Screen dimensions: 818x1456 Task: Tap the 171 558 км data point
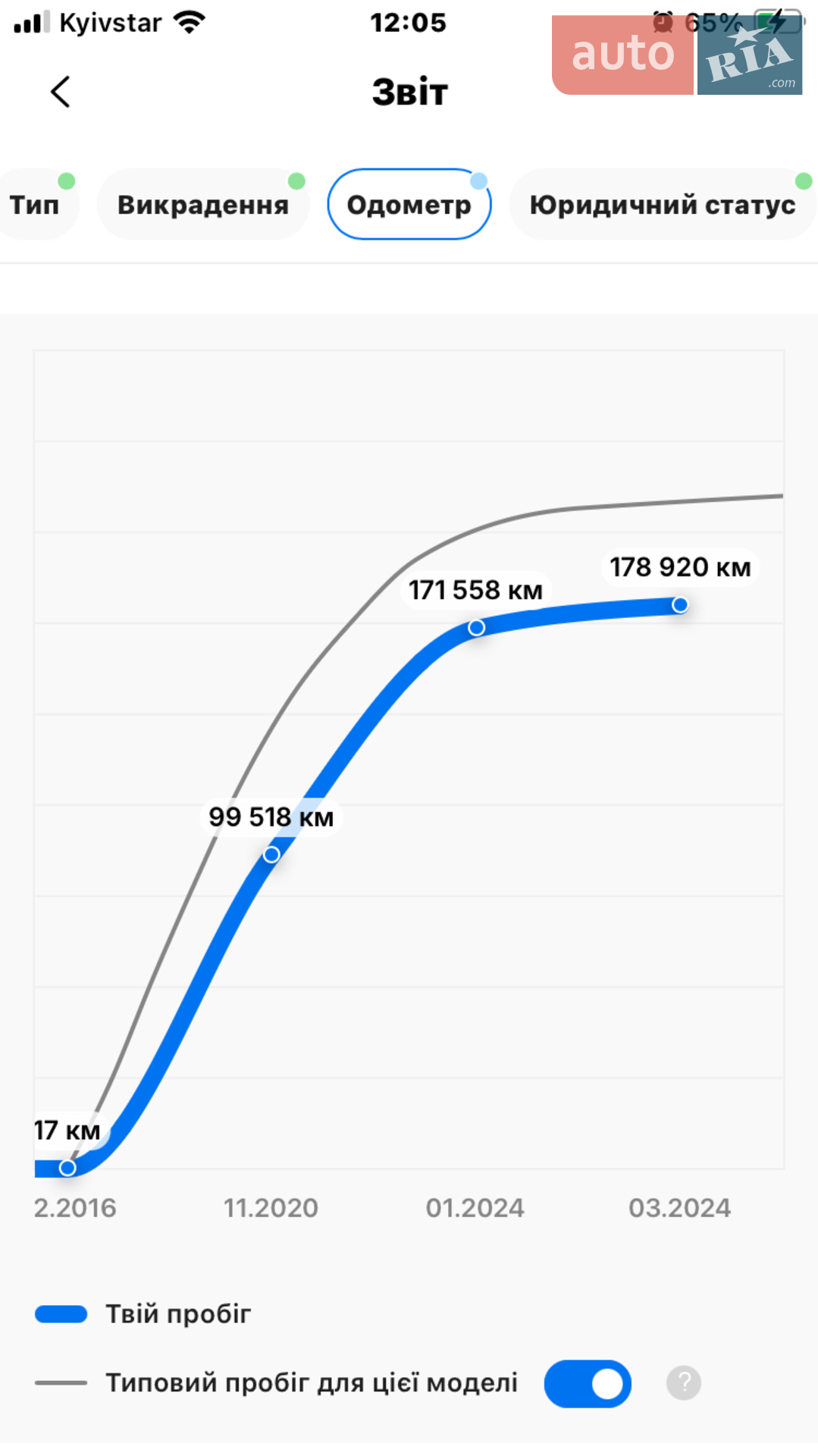(x=476, y=628)
